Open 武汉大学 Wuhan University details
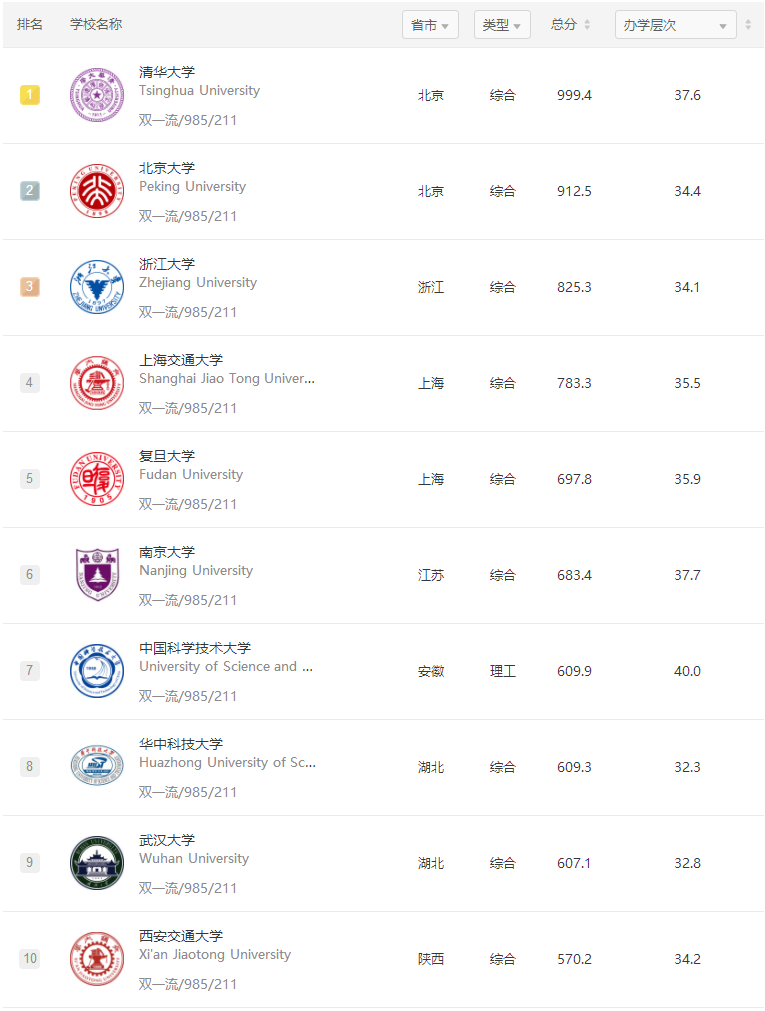The height and width of the screenshot is (1011, 765). [x=167, y=840]
